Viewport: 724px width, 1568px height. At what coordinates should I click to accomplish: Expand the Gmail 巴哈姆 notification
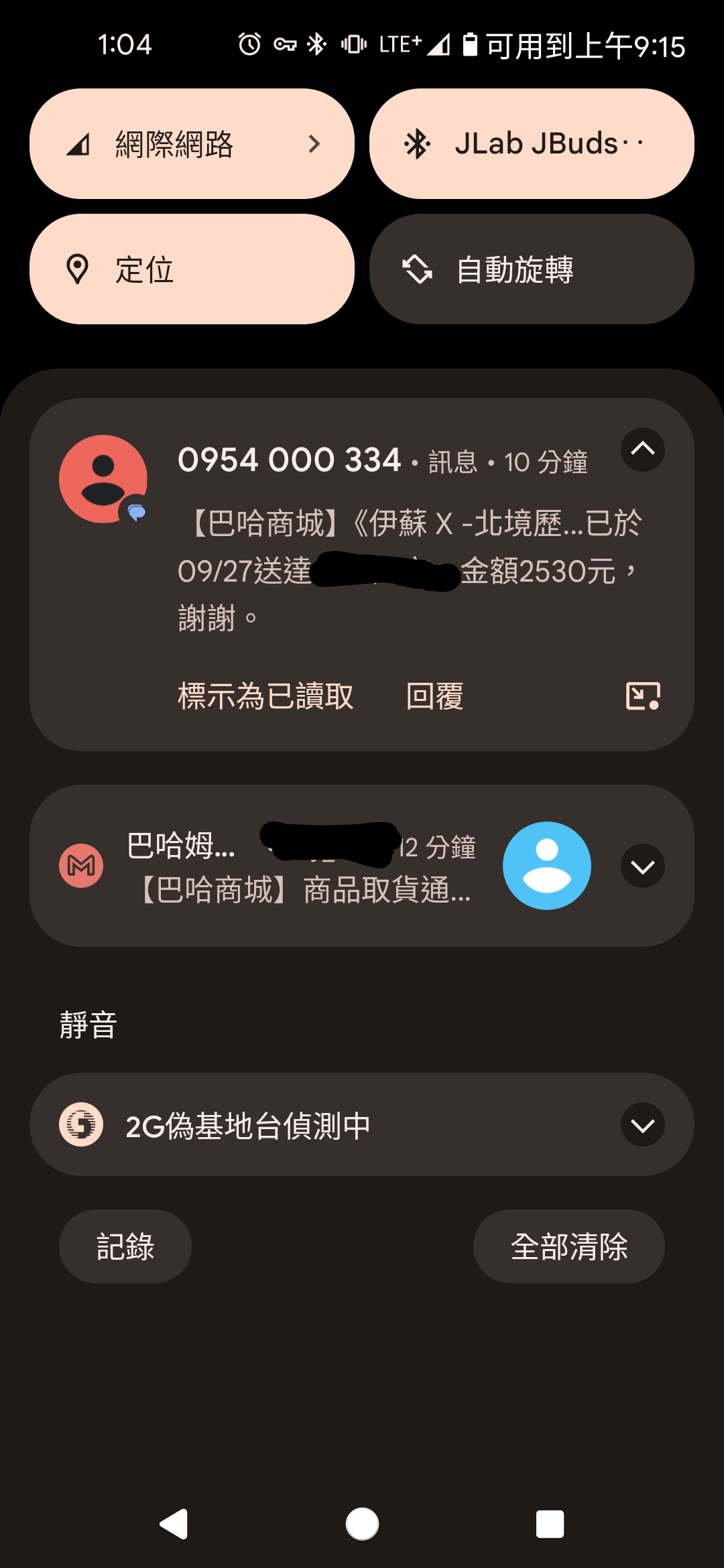pyautogui.click(x=642, y=866)
